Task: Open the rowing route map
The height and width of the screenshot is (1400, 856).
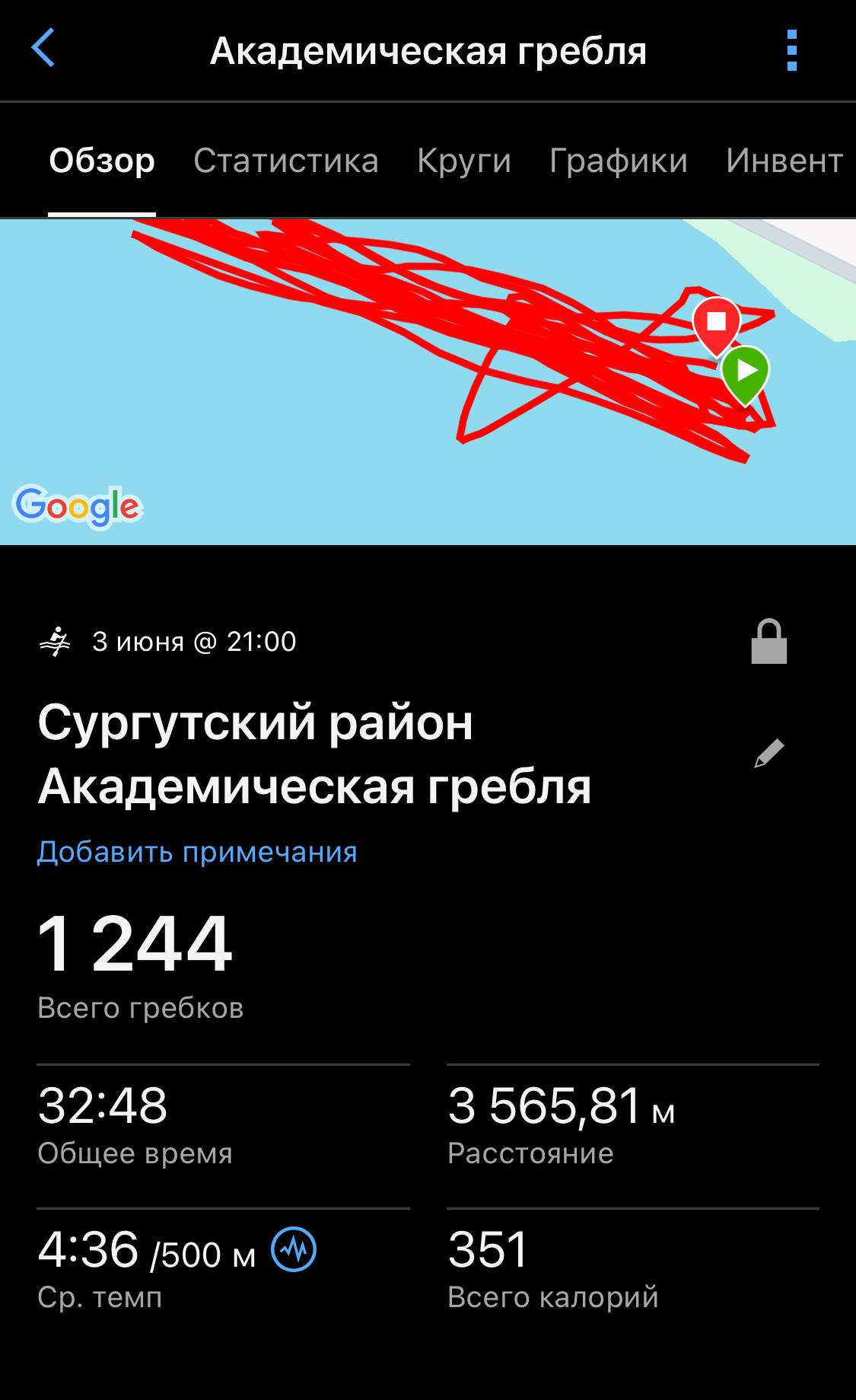Action: click(x=428, y=381)
